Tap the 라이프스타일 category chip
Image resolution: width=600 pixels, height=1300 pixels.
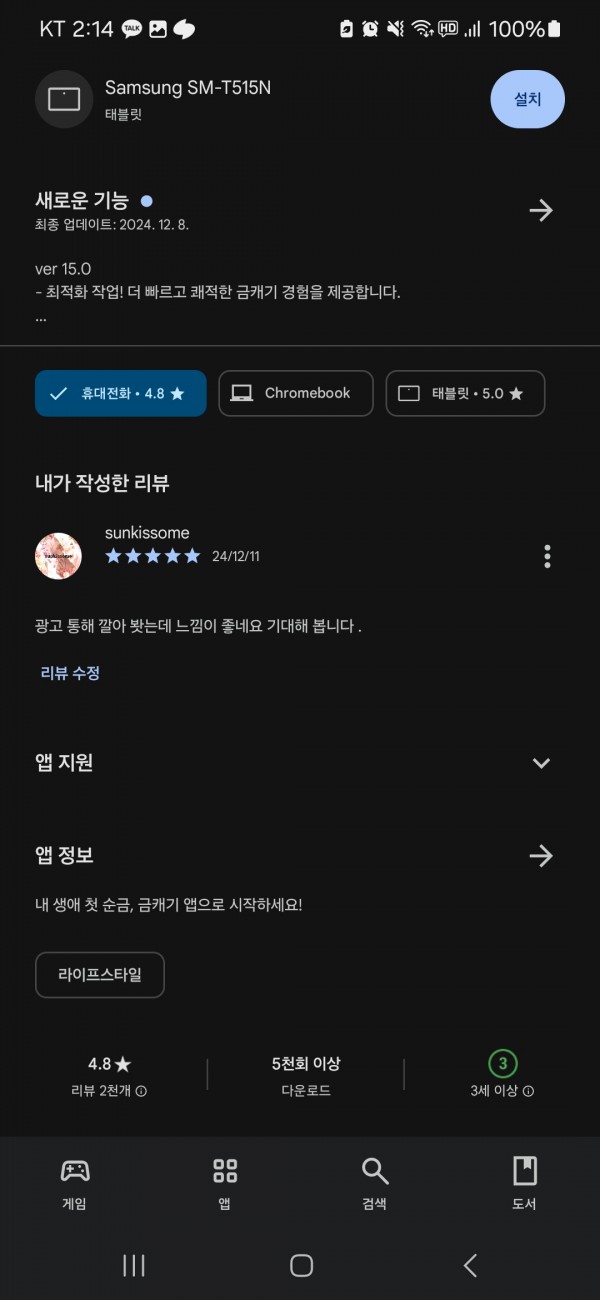[100, 975]
